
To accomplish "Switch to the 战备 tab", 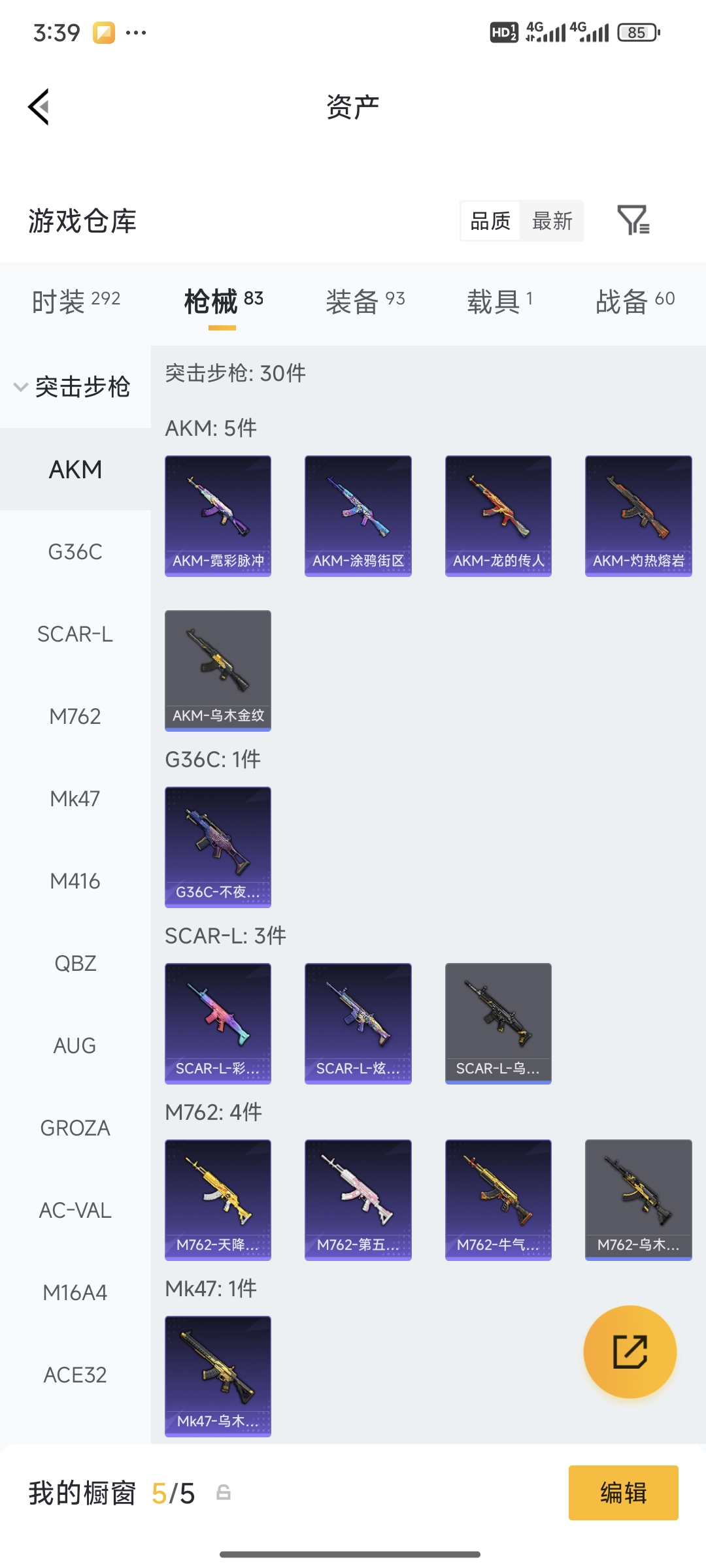I will (x=634, y=301).
